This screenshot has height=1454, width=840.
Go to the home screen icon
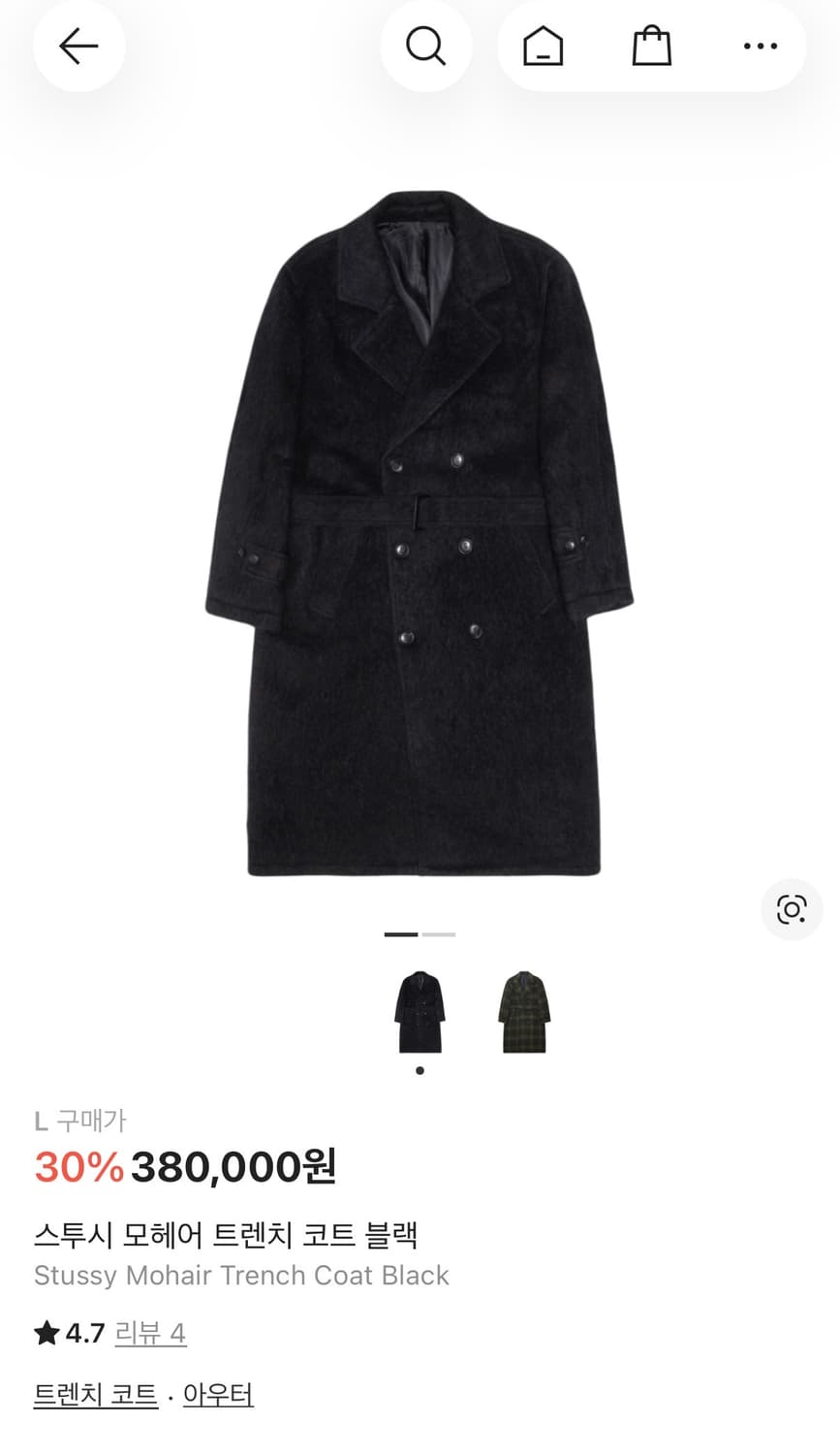[544, 46]
